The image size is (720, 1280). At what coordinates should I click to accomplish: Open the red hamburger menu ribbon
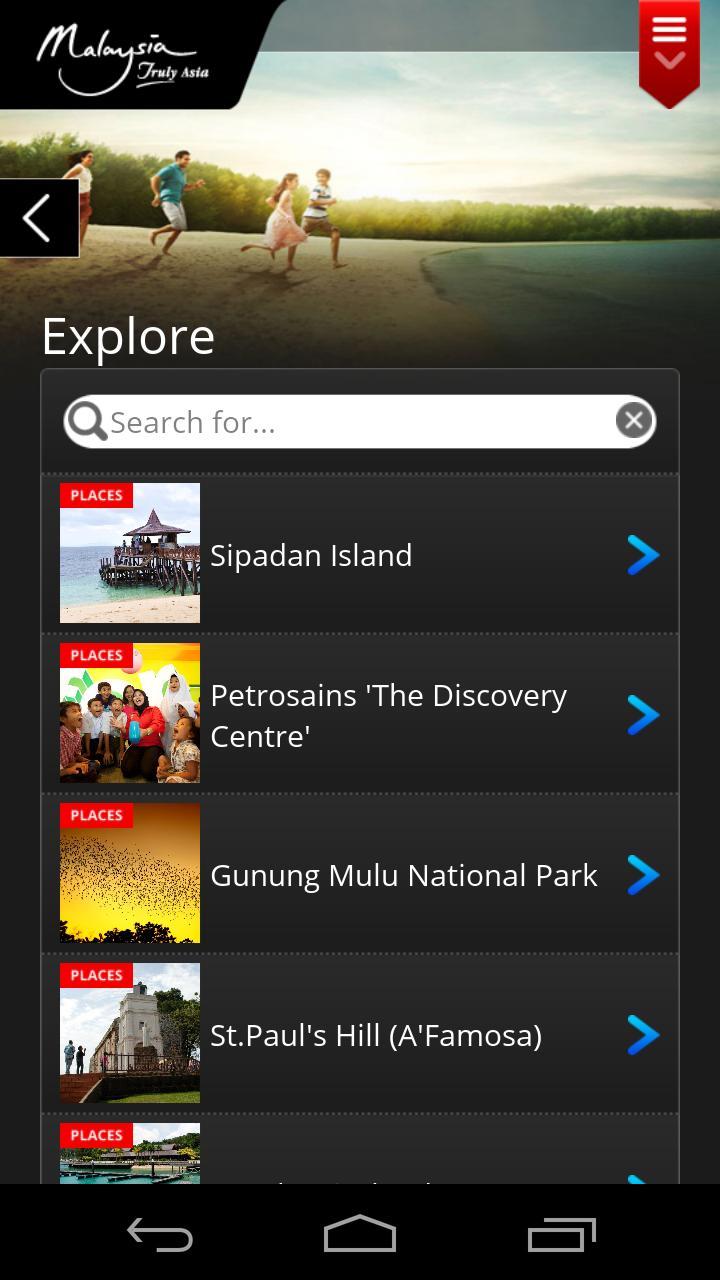tap(669, 48)
